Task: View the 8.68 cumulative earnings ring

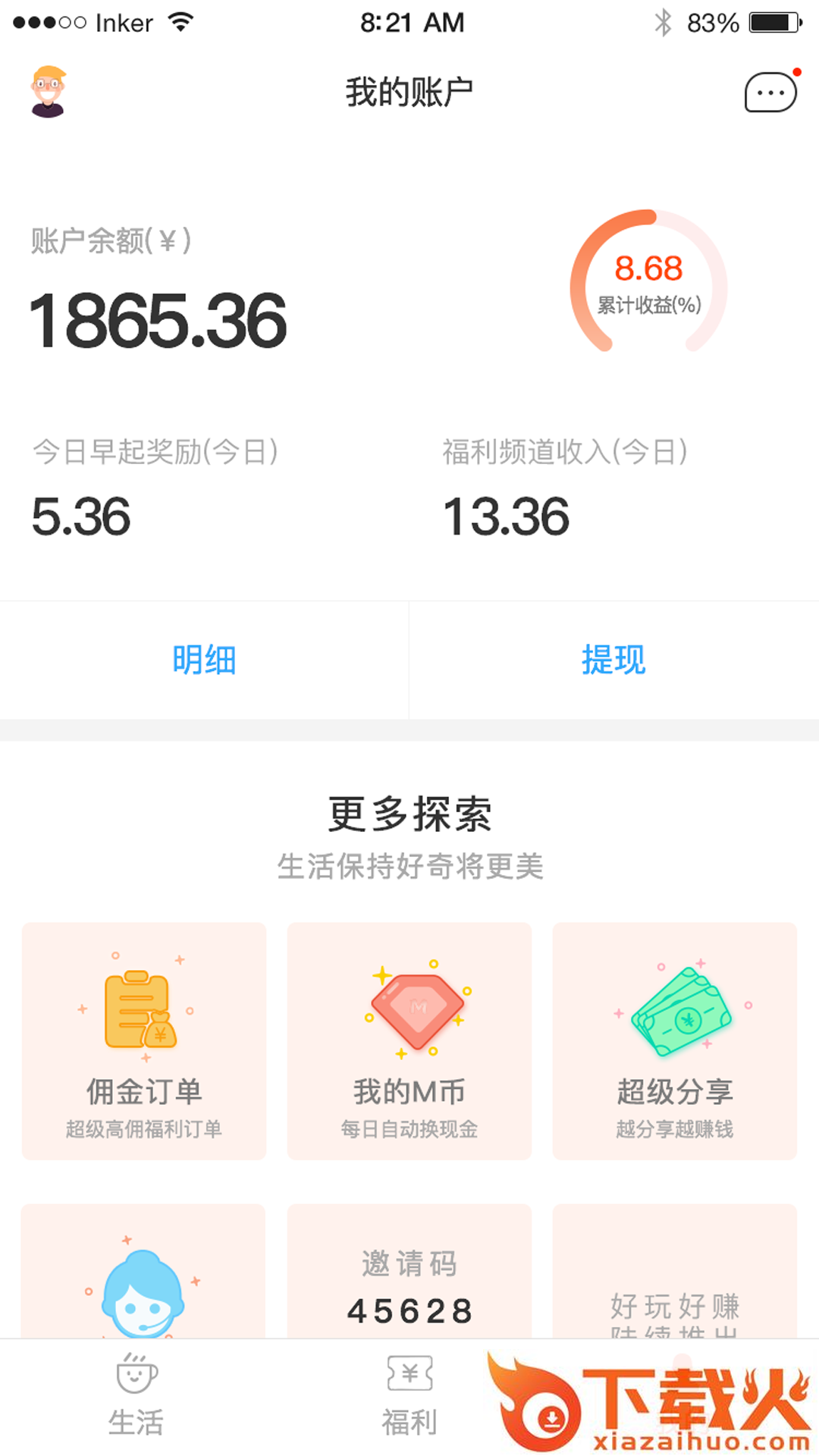Action: pyautogui.click(x=648, y=282)
